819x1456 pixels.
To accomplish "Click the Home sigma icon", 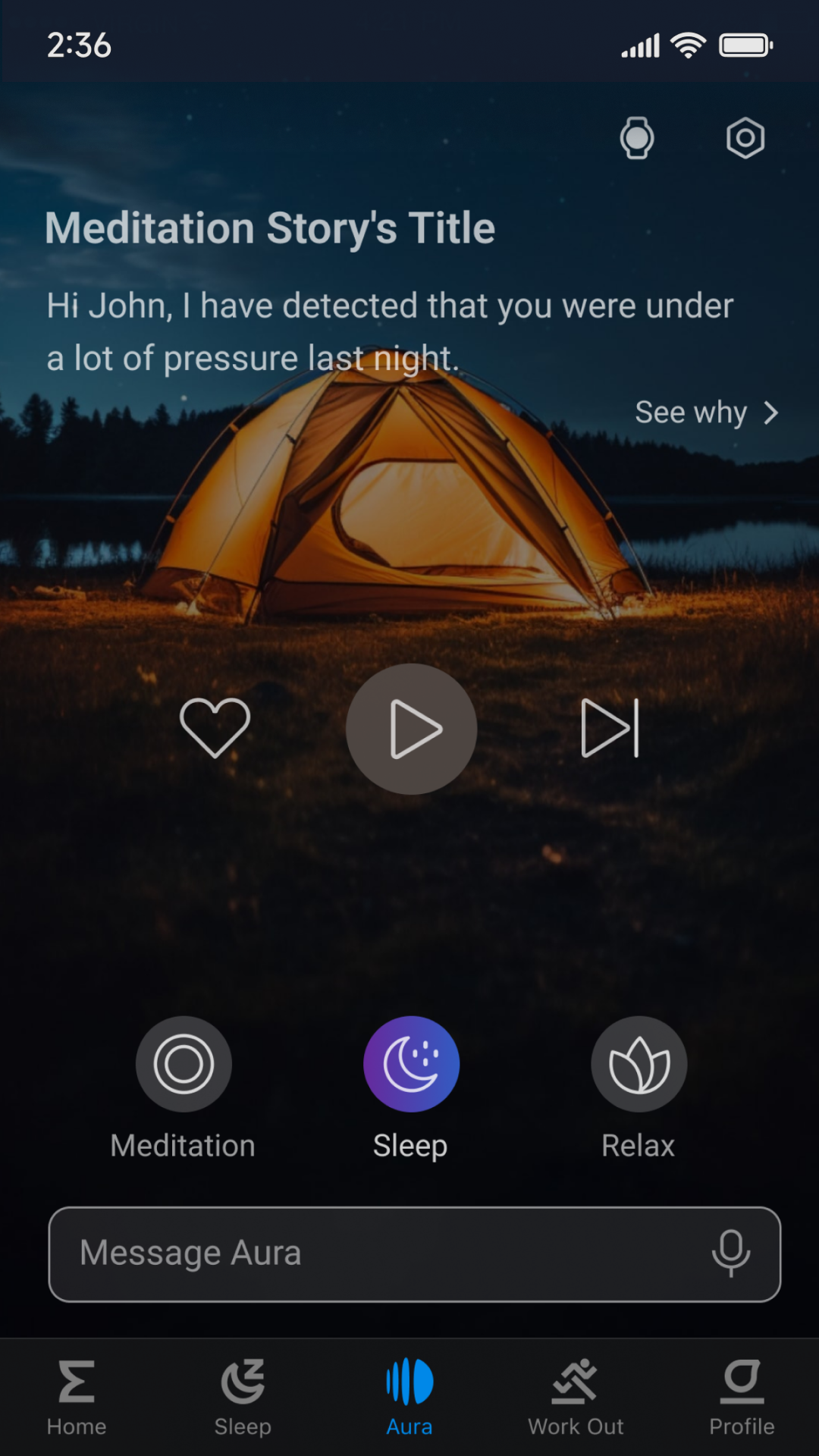I will pyautogui.click(x=75, y=1382).
